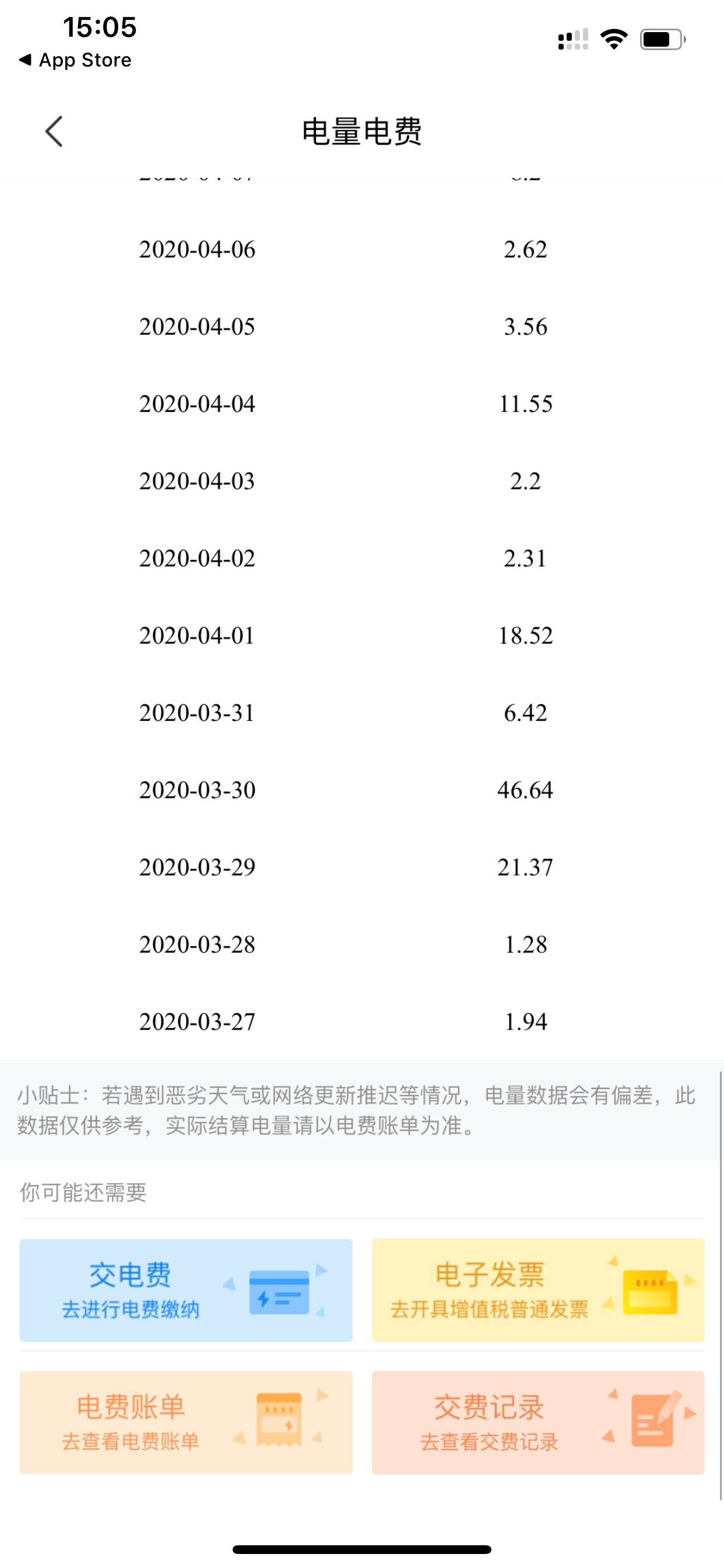Go back from the 电量电费 page

(x=54, y=131)
